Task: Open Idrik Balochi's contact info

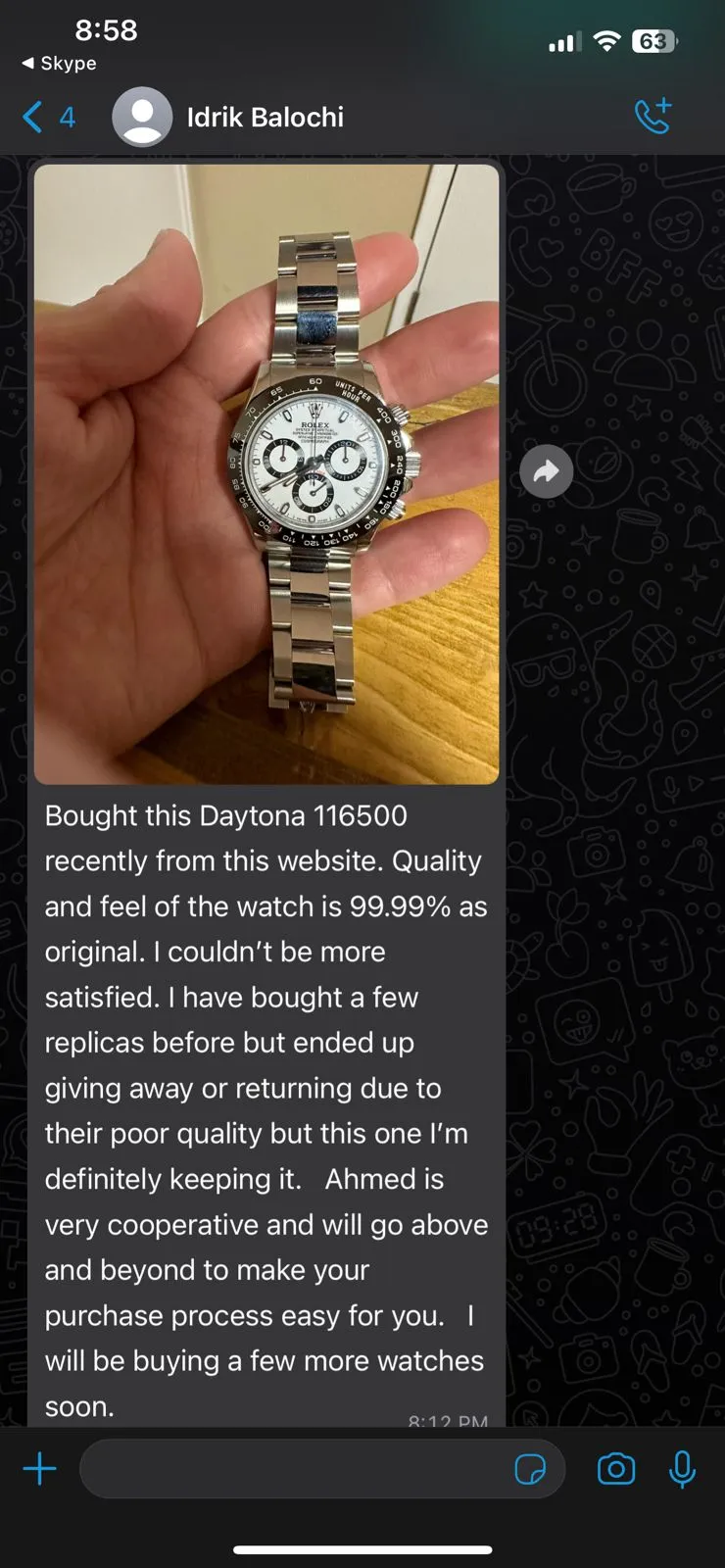Action: 265,118
